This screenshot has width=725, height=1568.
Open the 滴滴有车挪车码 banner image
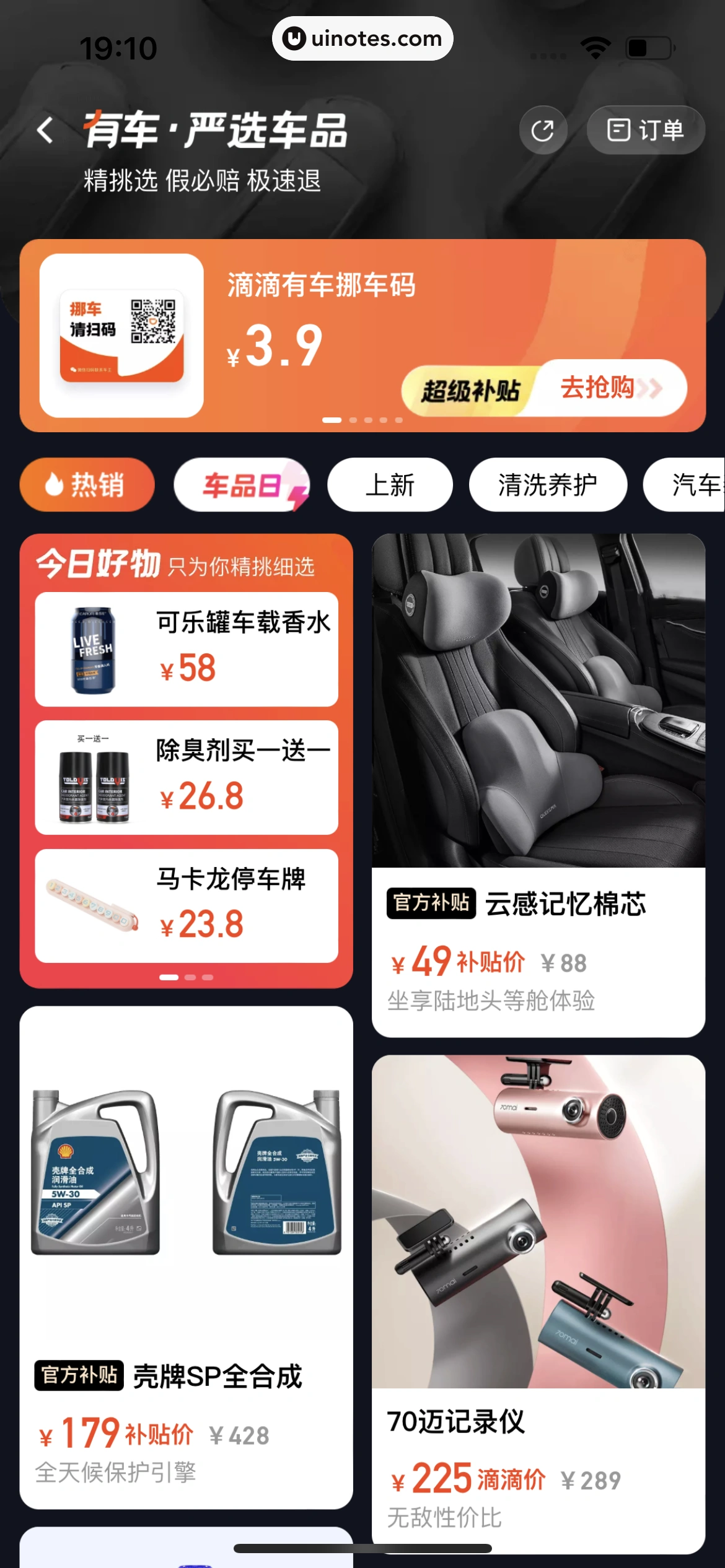121,335
